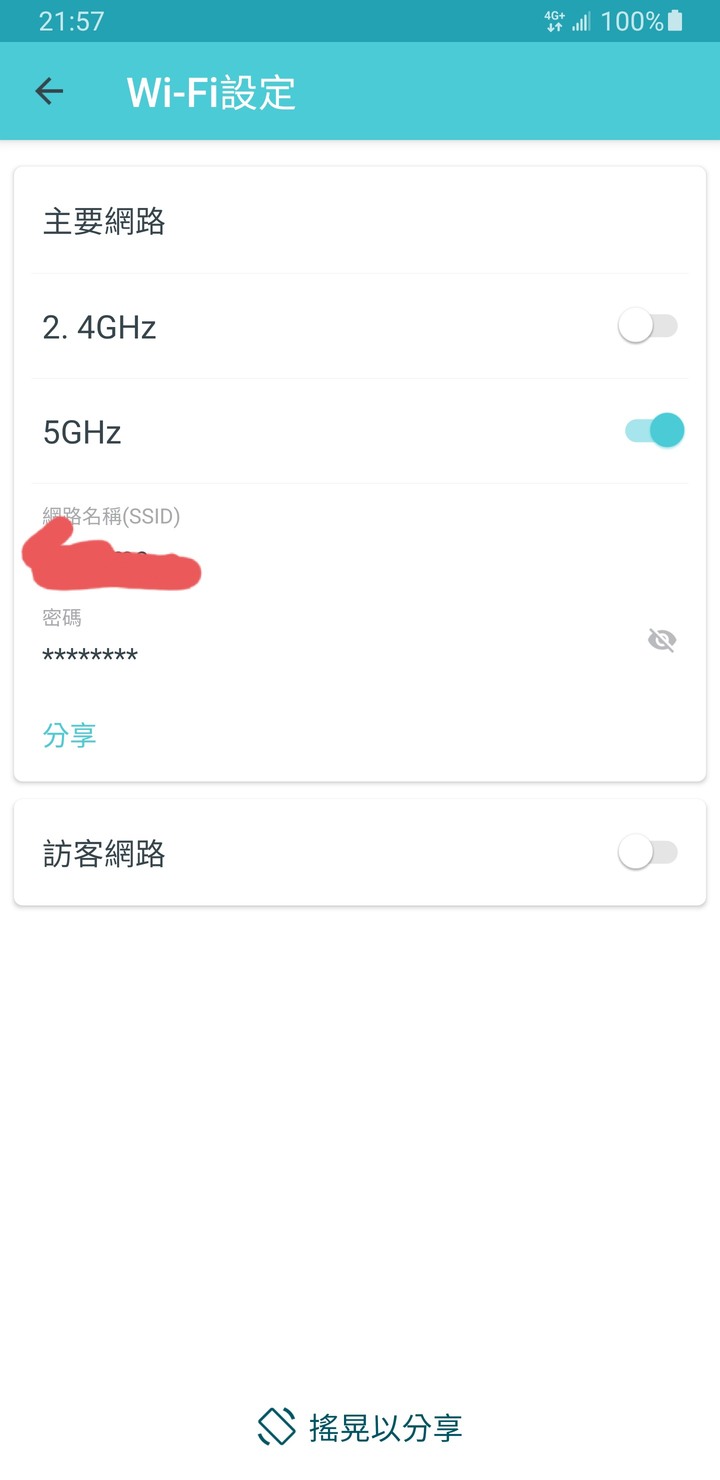Reveal password with the eye icon
This screenshot has height=1480, width=720.
(662, 640)
